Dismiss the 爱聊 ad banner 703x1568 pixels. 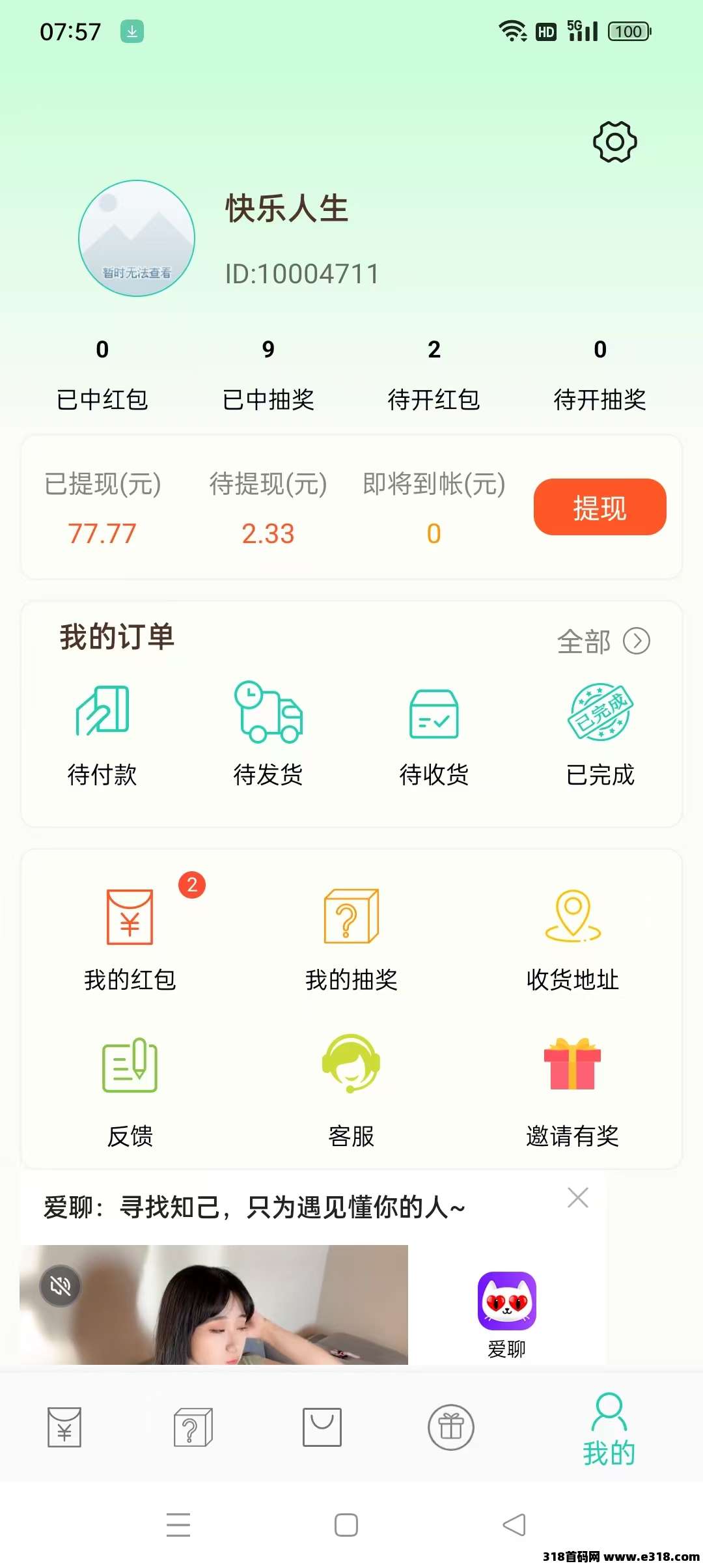(578, 1197)
